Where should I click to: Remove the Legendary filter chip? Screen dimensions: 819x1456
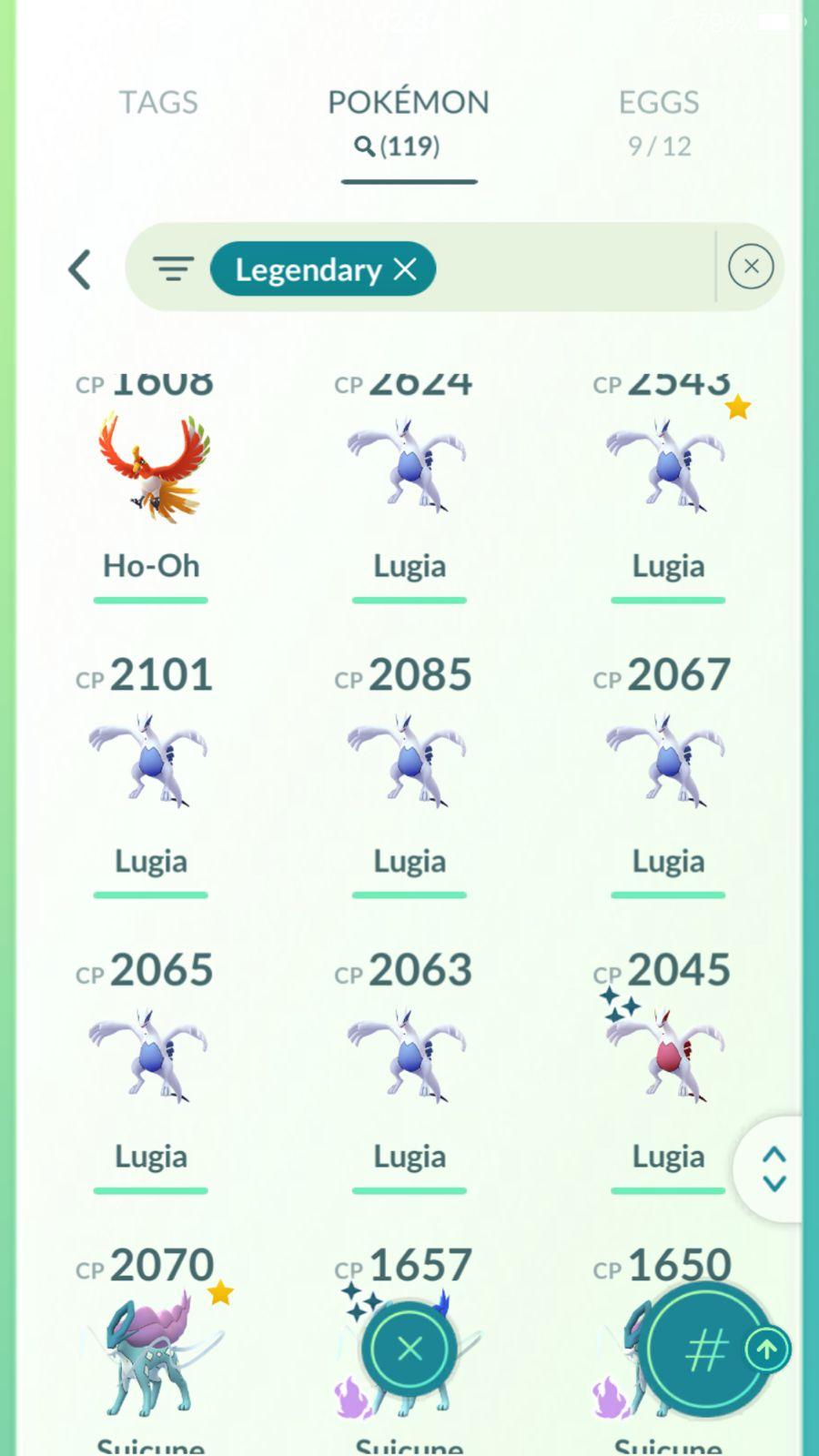(405, 269)
